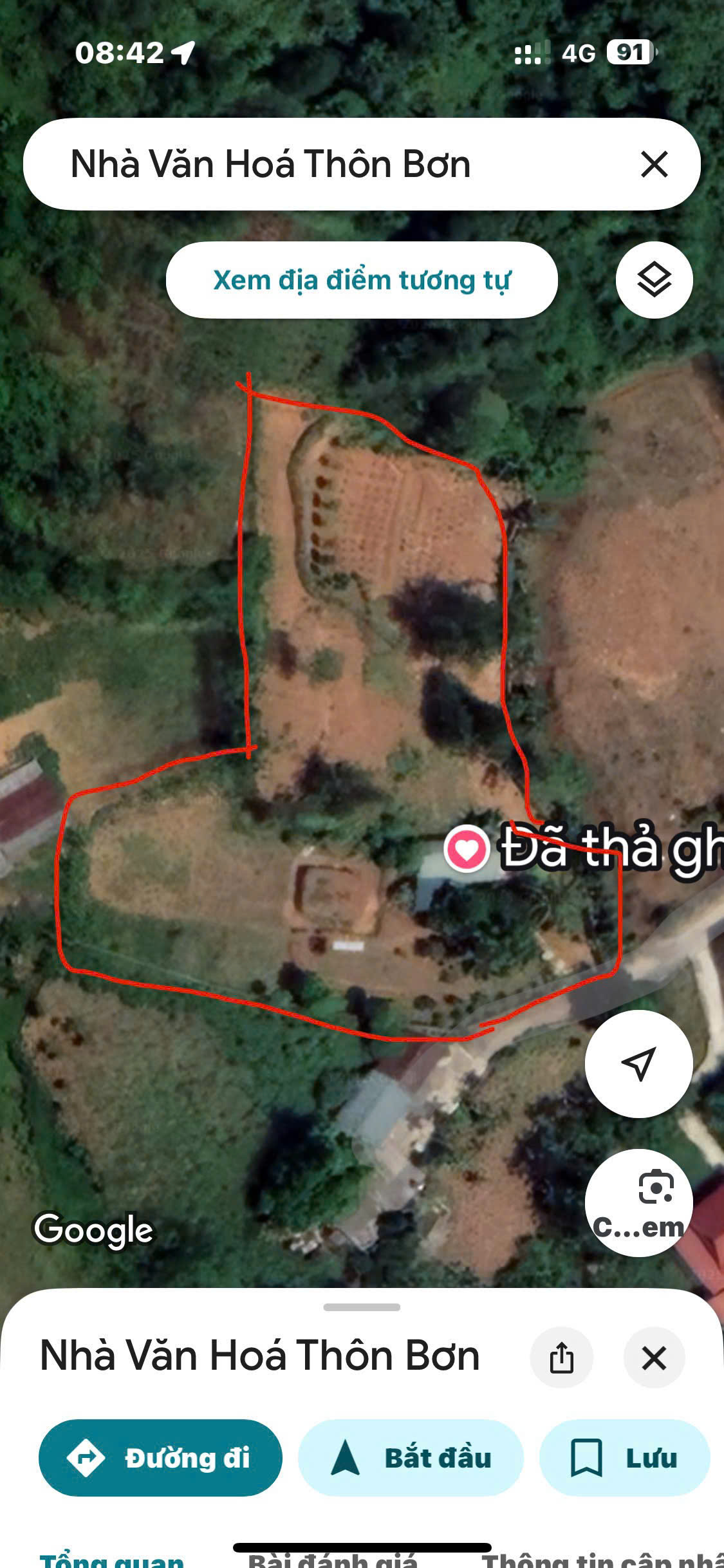
Task: Get directions with Đường đi
Action: tap(160, 1458)
